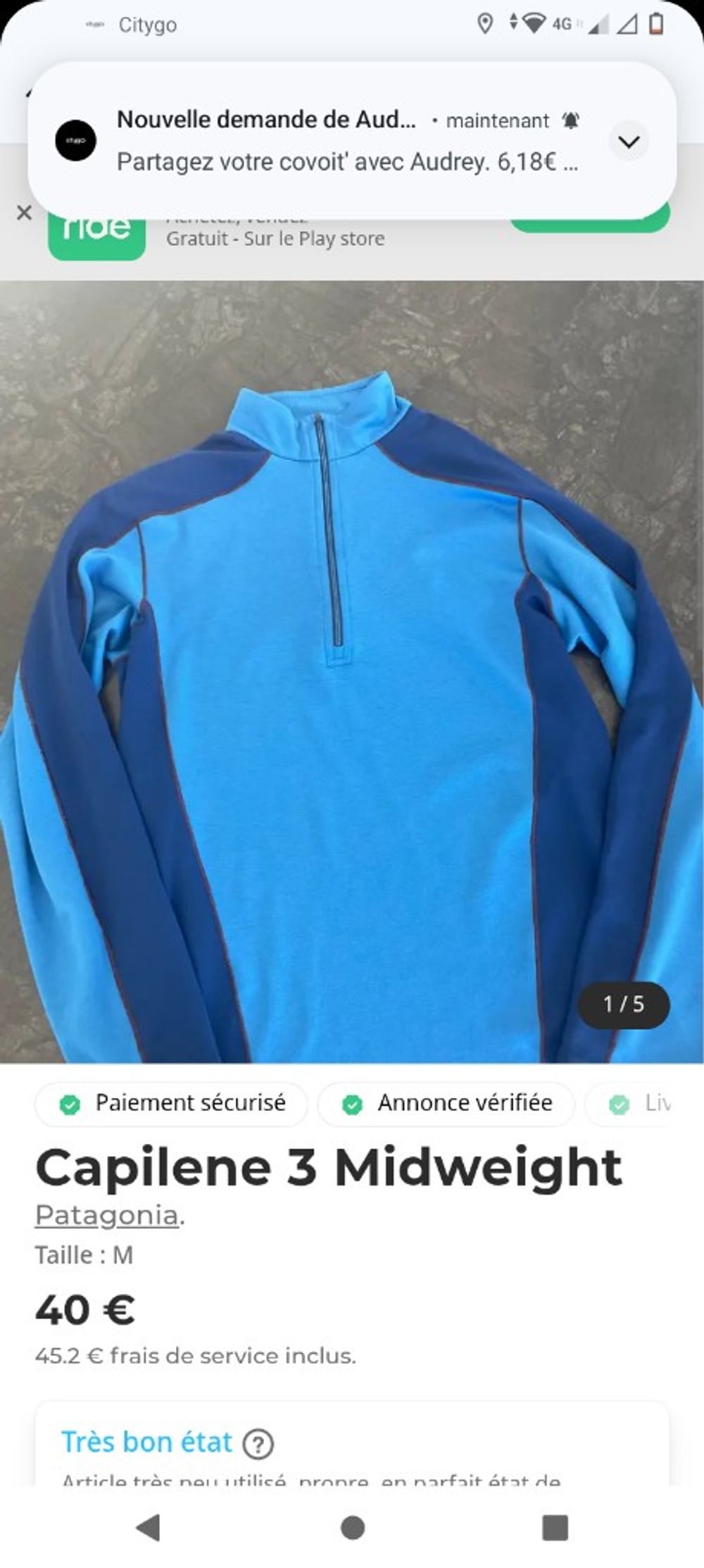This screenshot has height=1568, width=704.
Task: Open the Capilene product photo
Action: [x=352, y=671]
